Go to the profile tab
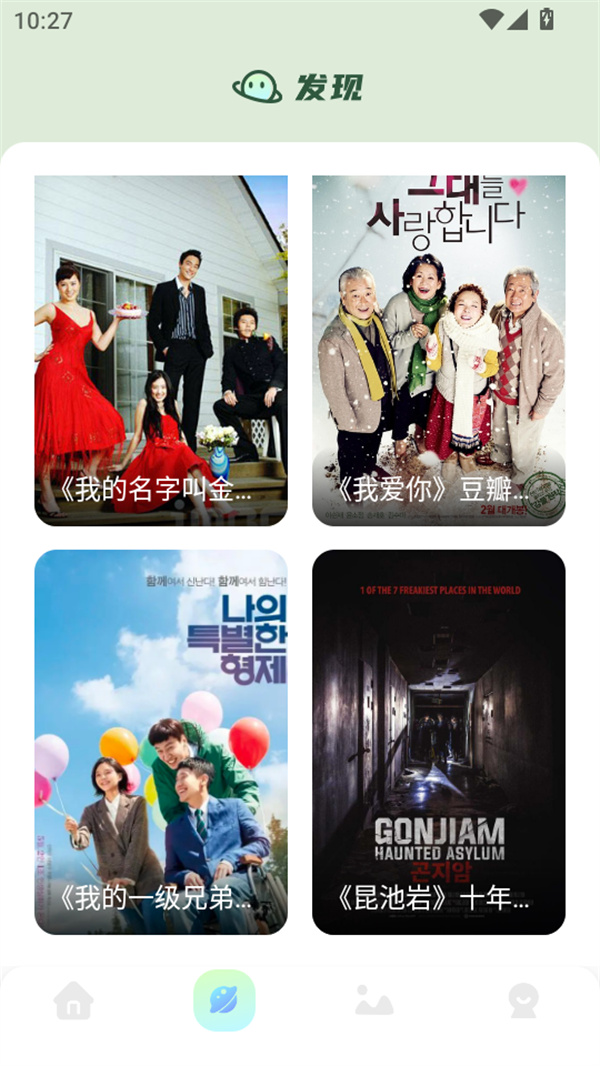The width and height of the screenshot is (600, 1066). point(524,1000)
